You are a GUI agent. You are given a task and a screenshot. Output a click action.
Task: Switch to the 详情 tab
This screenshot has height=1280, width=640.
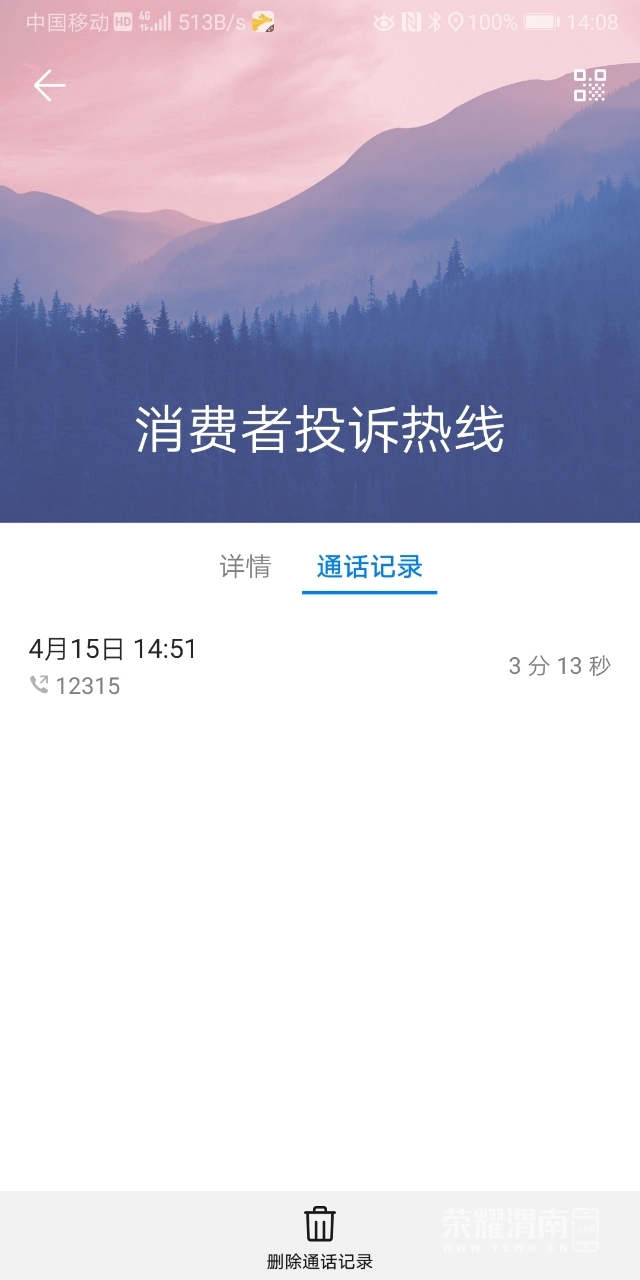tap(245, 567)
